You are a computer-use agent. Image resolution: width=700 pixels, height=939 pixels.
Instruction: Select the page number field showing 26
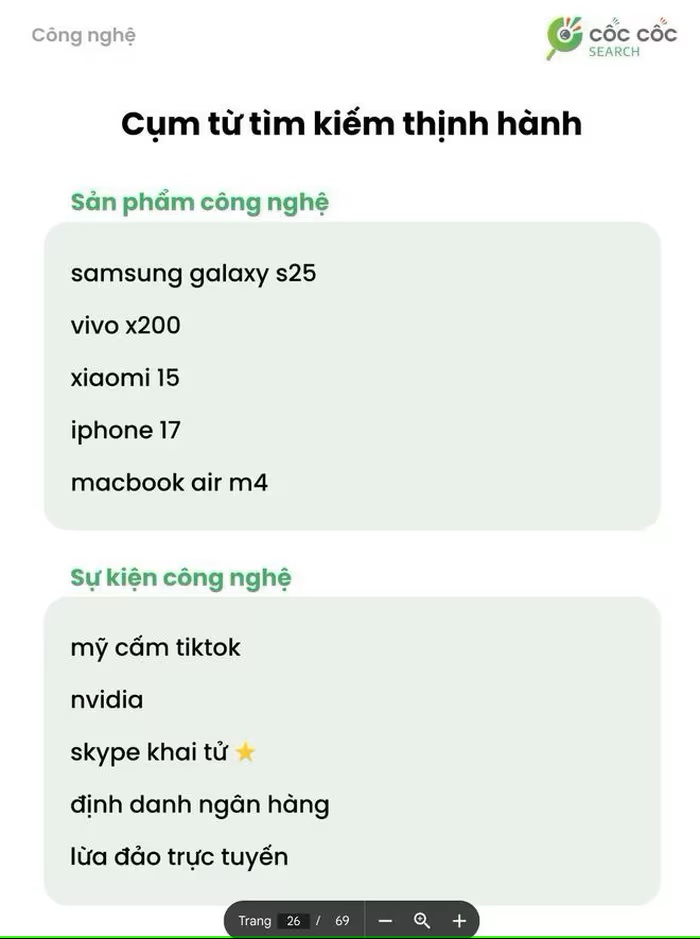point(293,920)
